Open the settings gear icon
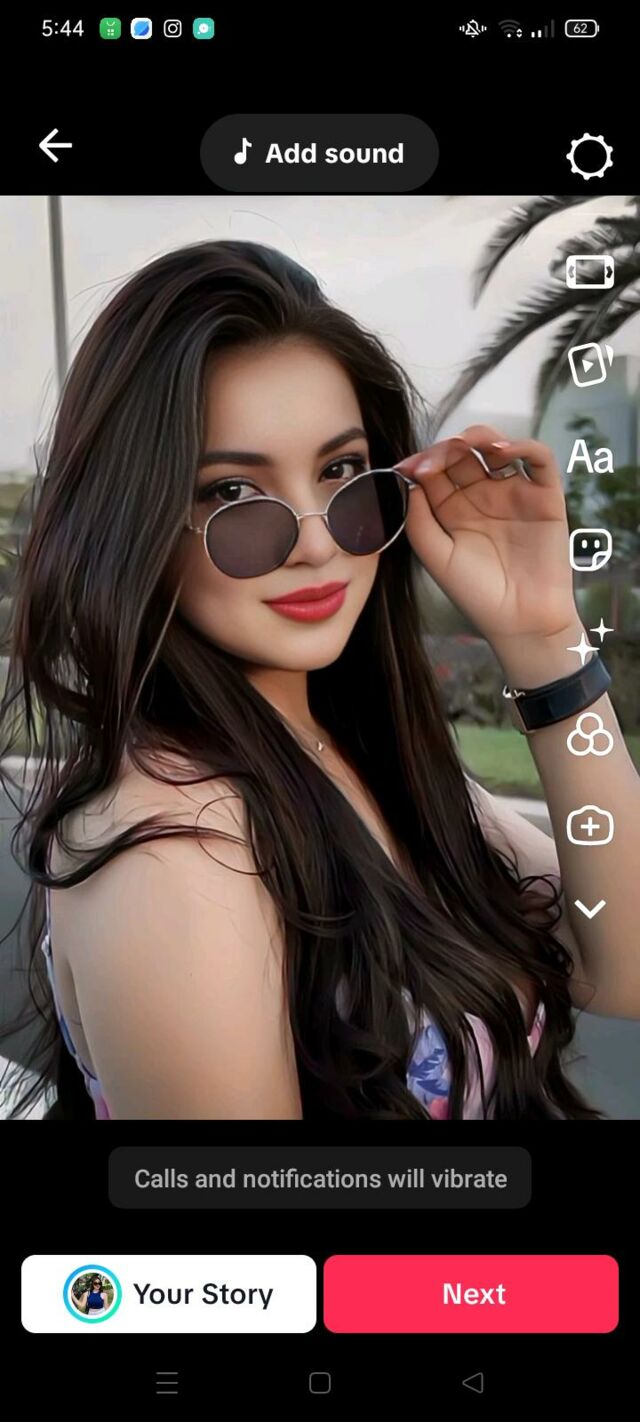Screen dimensions: 640x1422 [x=589, y=156]
